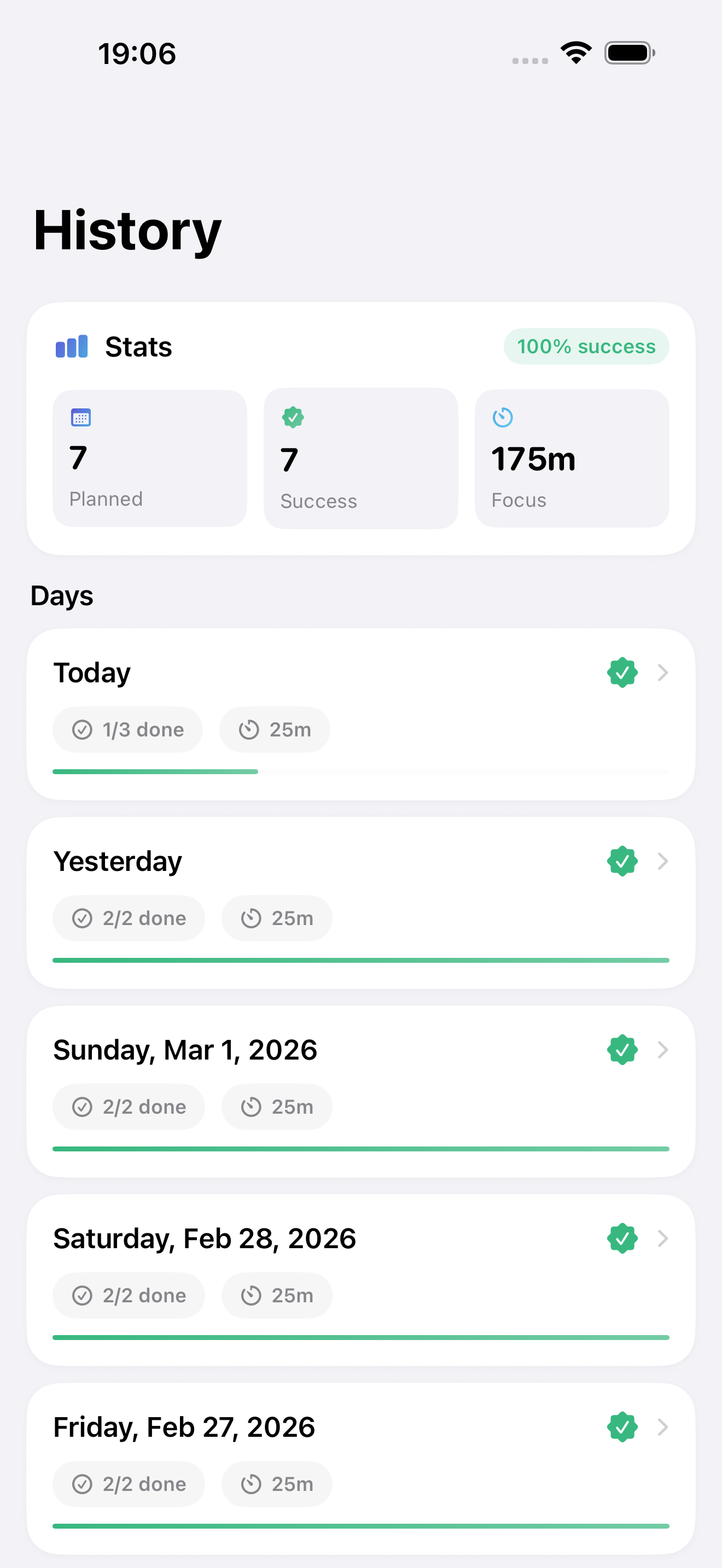Click Today's partially filled progress bar
The image size is (722, 1568).
[361, 771]
